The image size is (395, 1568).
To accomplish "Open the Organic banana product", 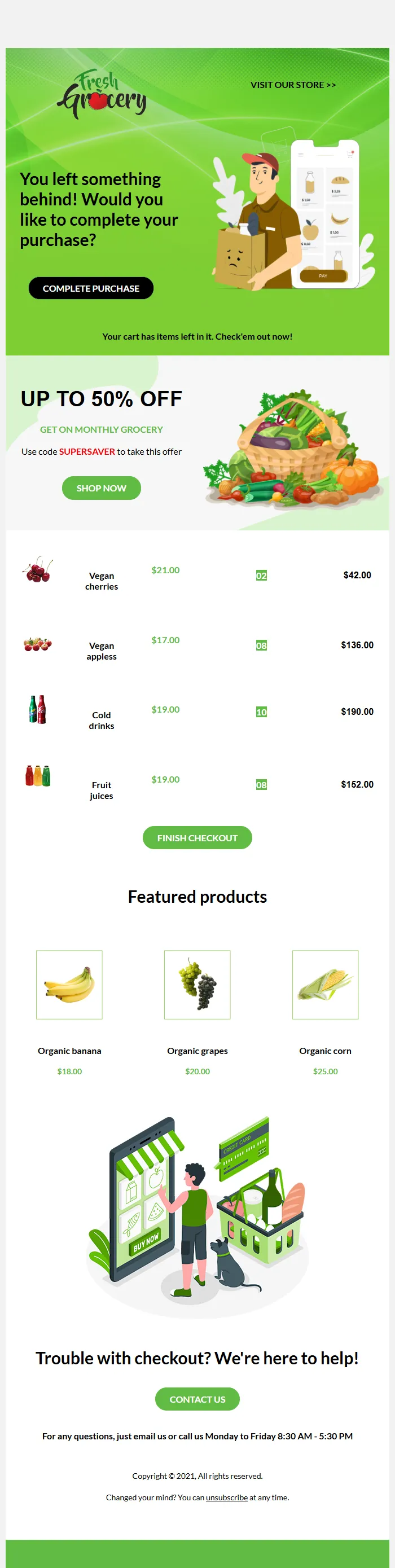I will click(x=69, y=984).
